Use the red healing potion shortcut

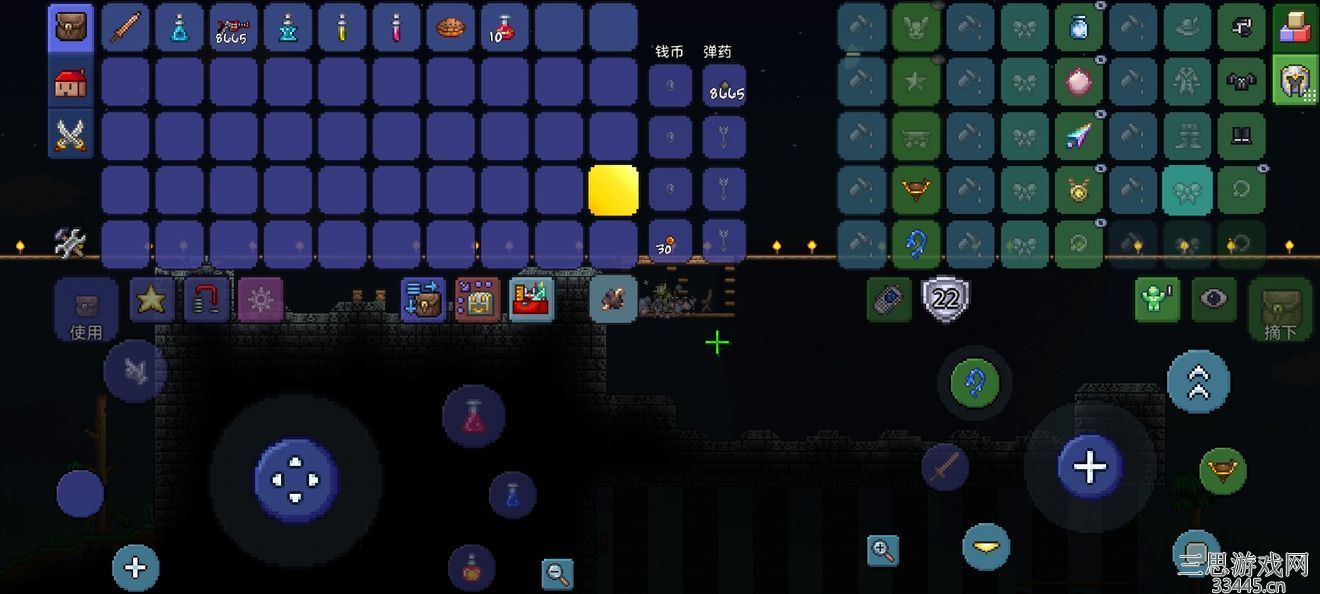click(x=473, y=416)
